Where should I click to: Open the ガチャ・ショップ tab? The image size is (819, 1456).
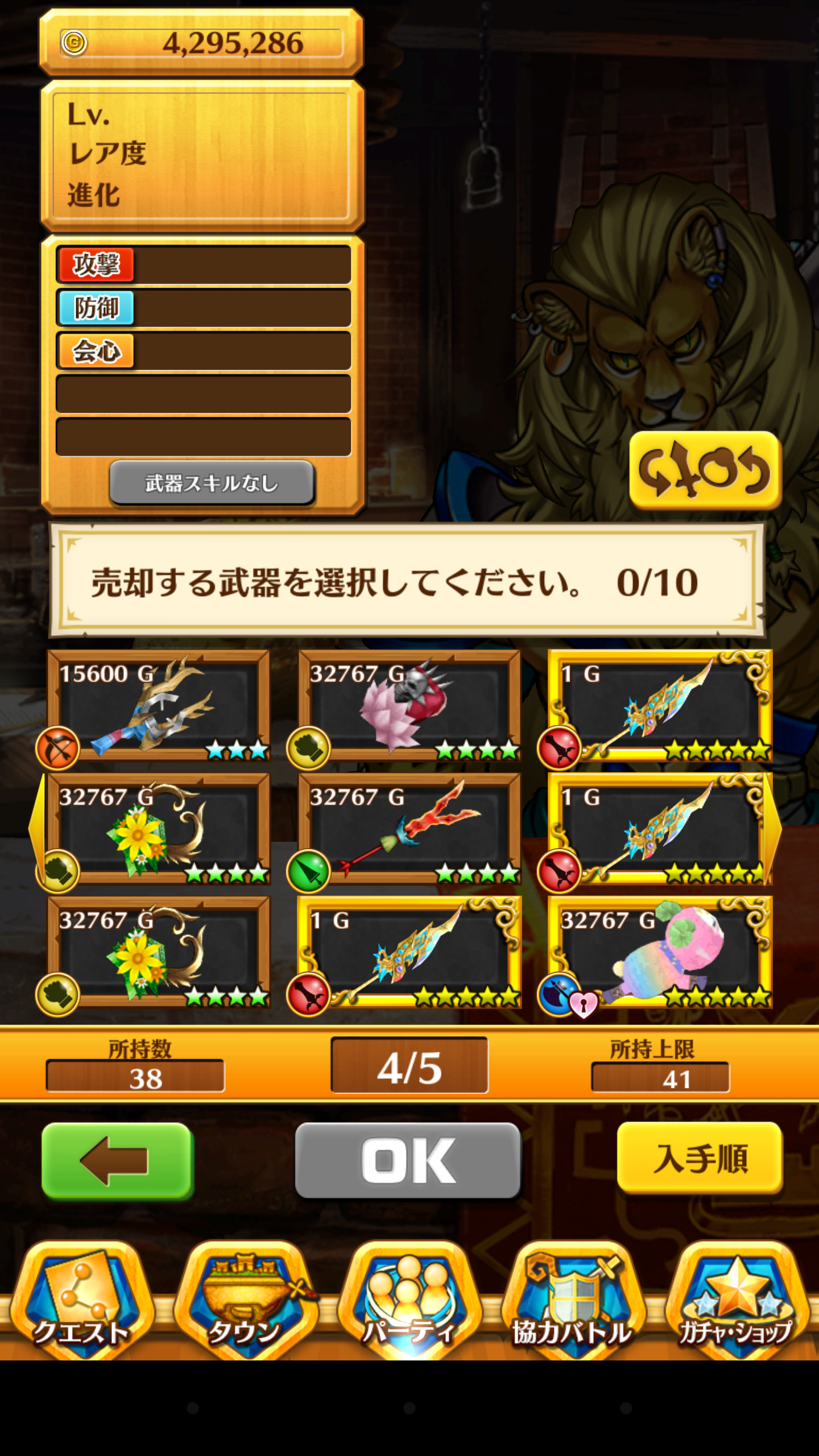[x=737, y=1302]
